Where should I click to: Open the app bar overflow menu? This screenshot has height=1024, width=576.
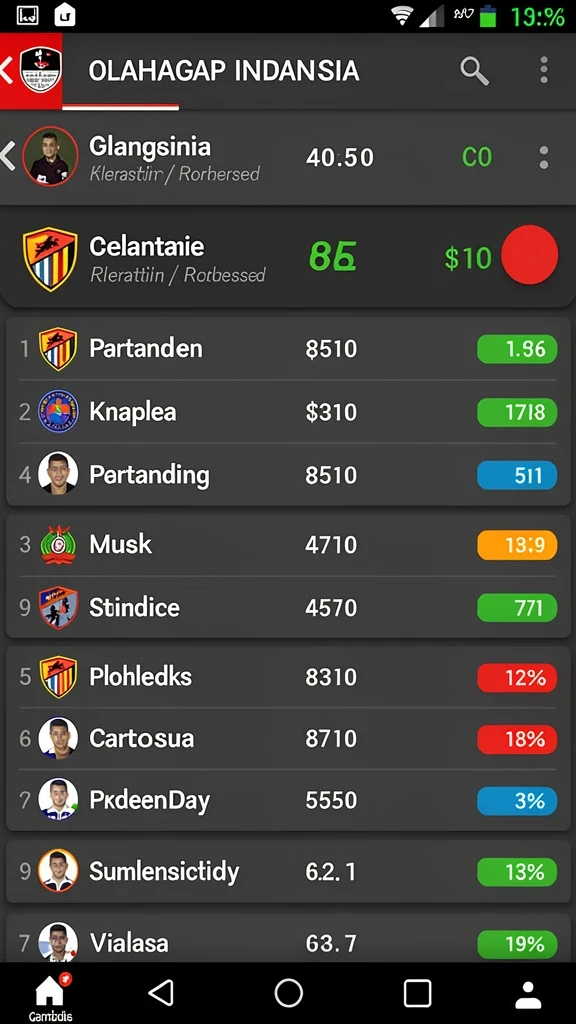(x=543, y=70)
